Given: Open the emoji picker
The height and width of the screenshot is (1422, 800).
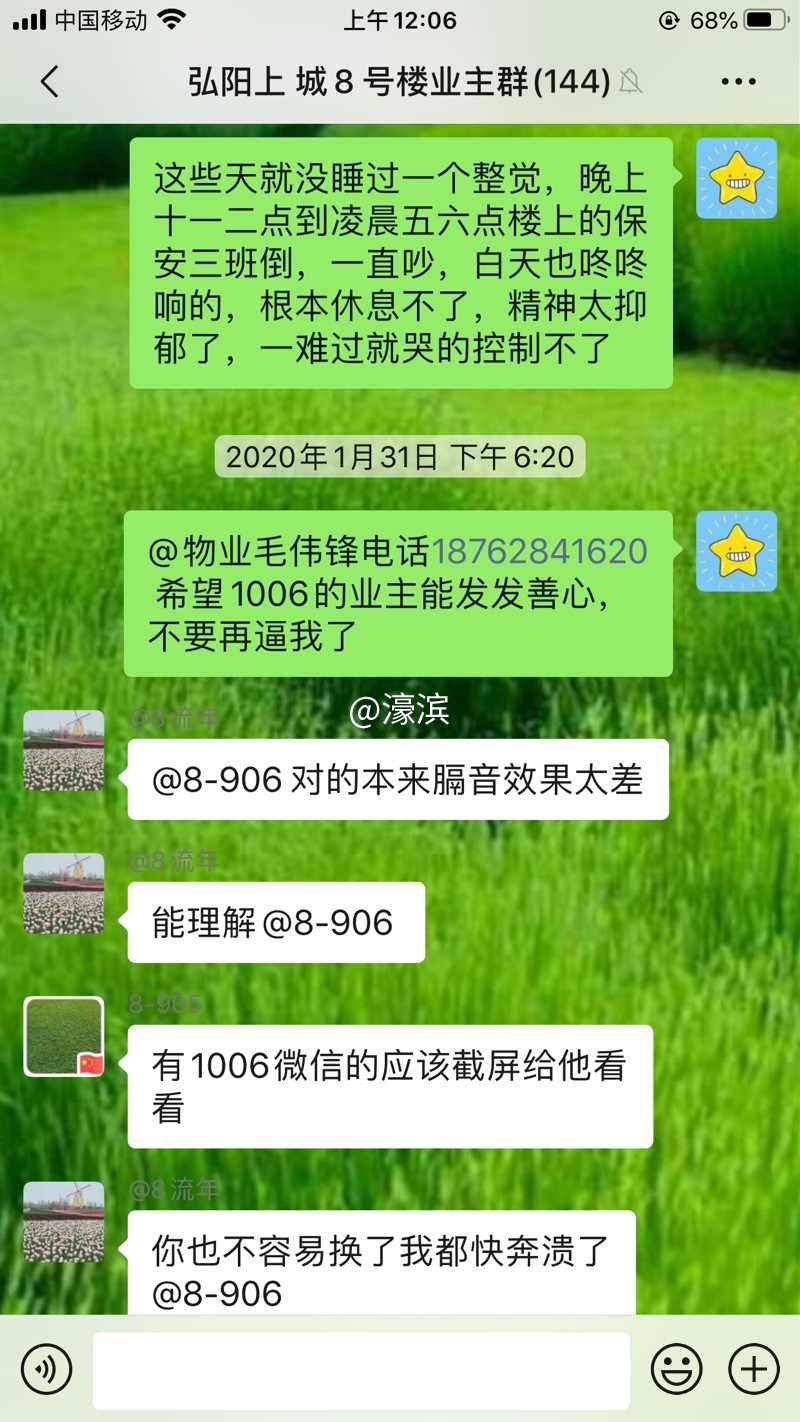Looking at the screenshot, I should (x=678, y=1369).
